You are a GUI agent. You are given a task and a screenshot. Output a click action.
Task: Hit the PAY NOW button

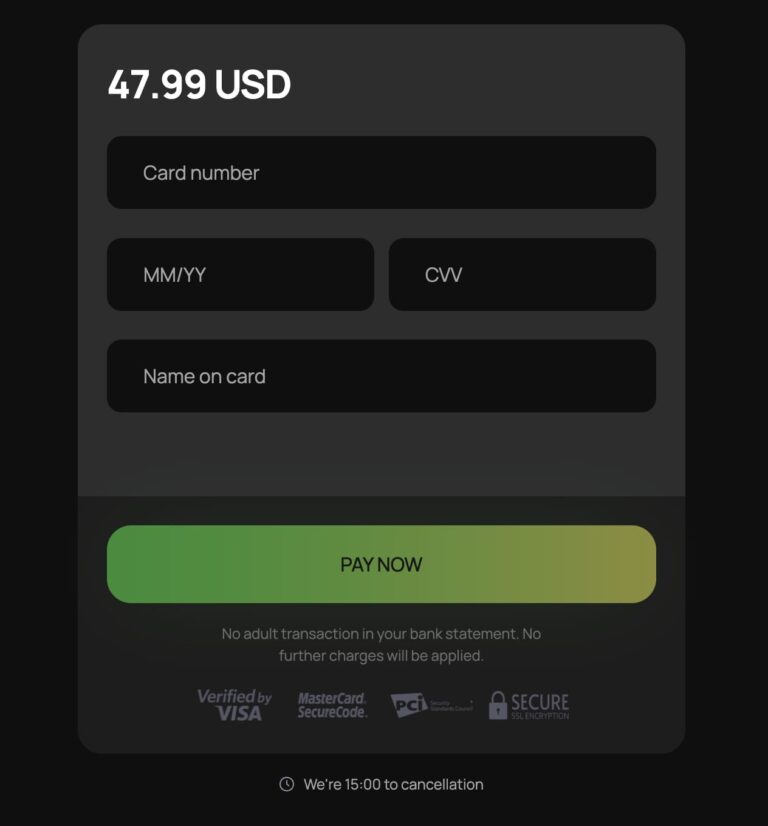pos(381,564)
